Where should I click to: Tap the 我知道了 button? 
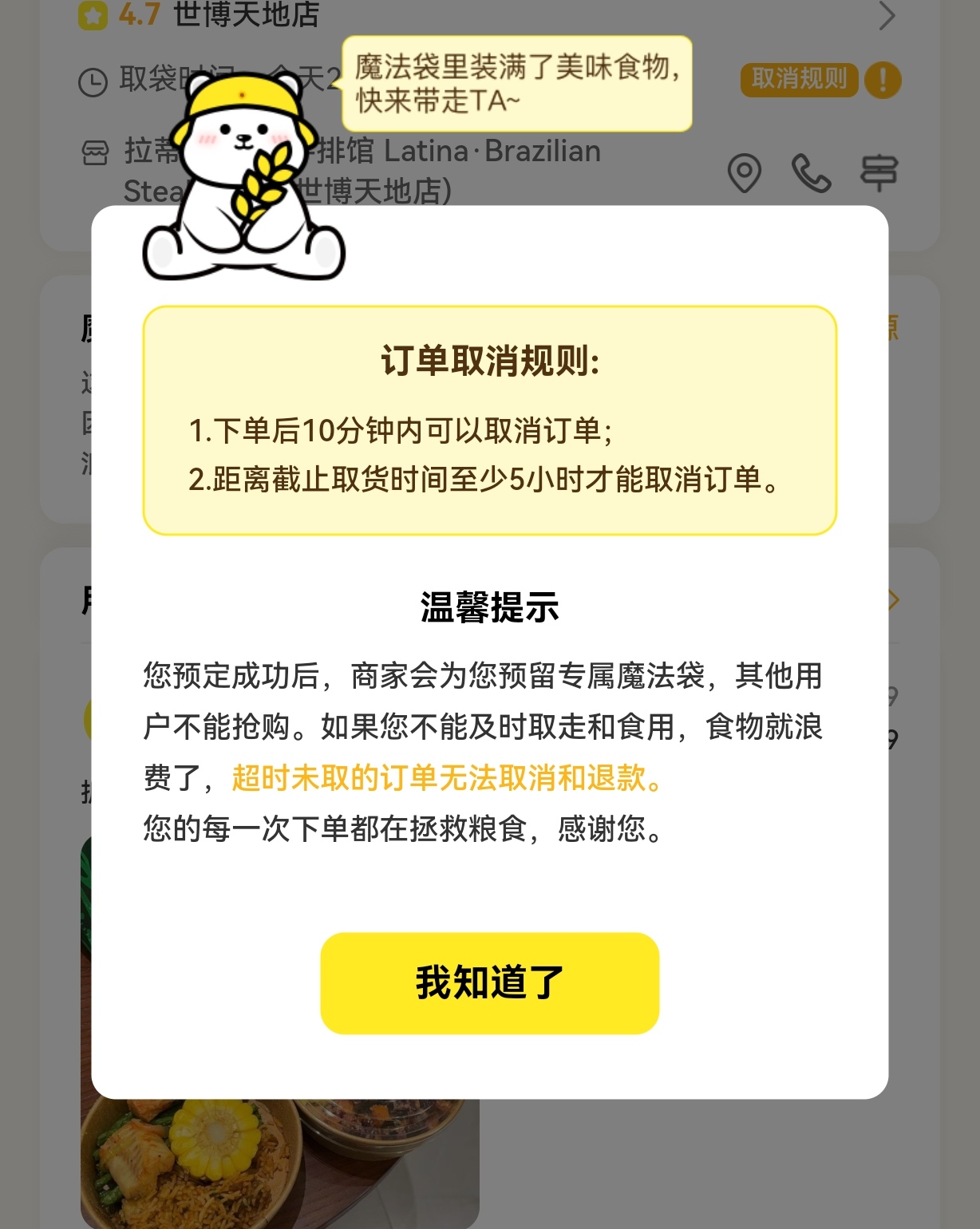point(489,982)
